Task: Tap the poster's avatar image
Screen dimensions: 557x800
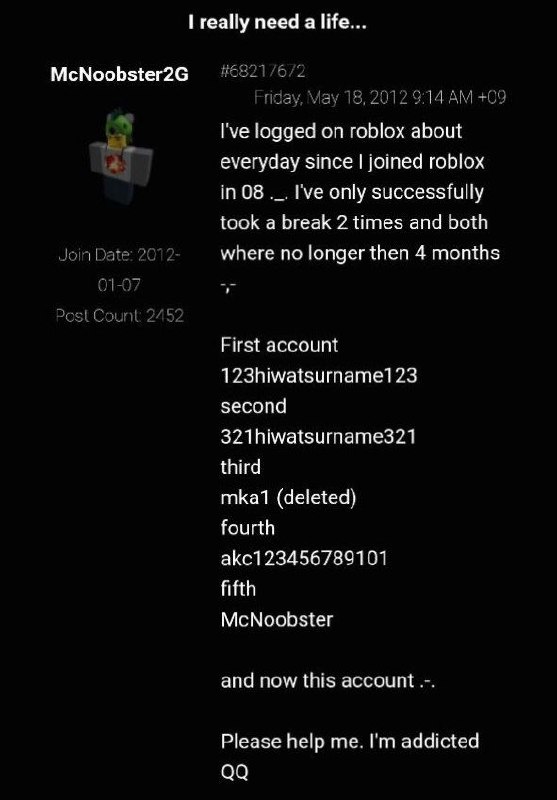Action: 120,155
